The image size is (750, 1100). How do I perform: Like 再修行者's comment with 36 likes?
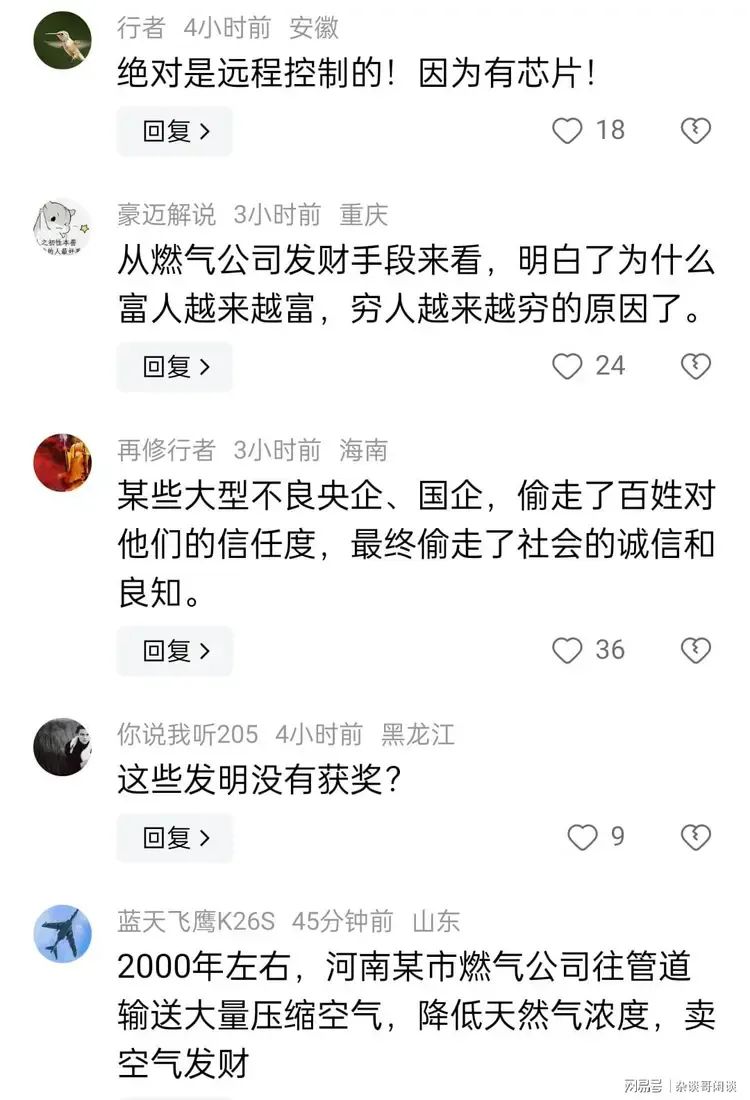(x=567, y=650)
